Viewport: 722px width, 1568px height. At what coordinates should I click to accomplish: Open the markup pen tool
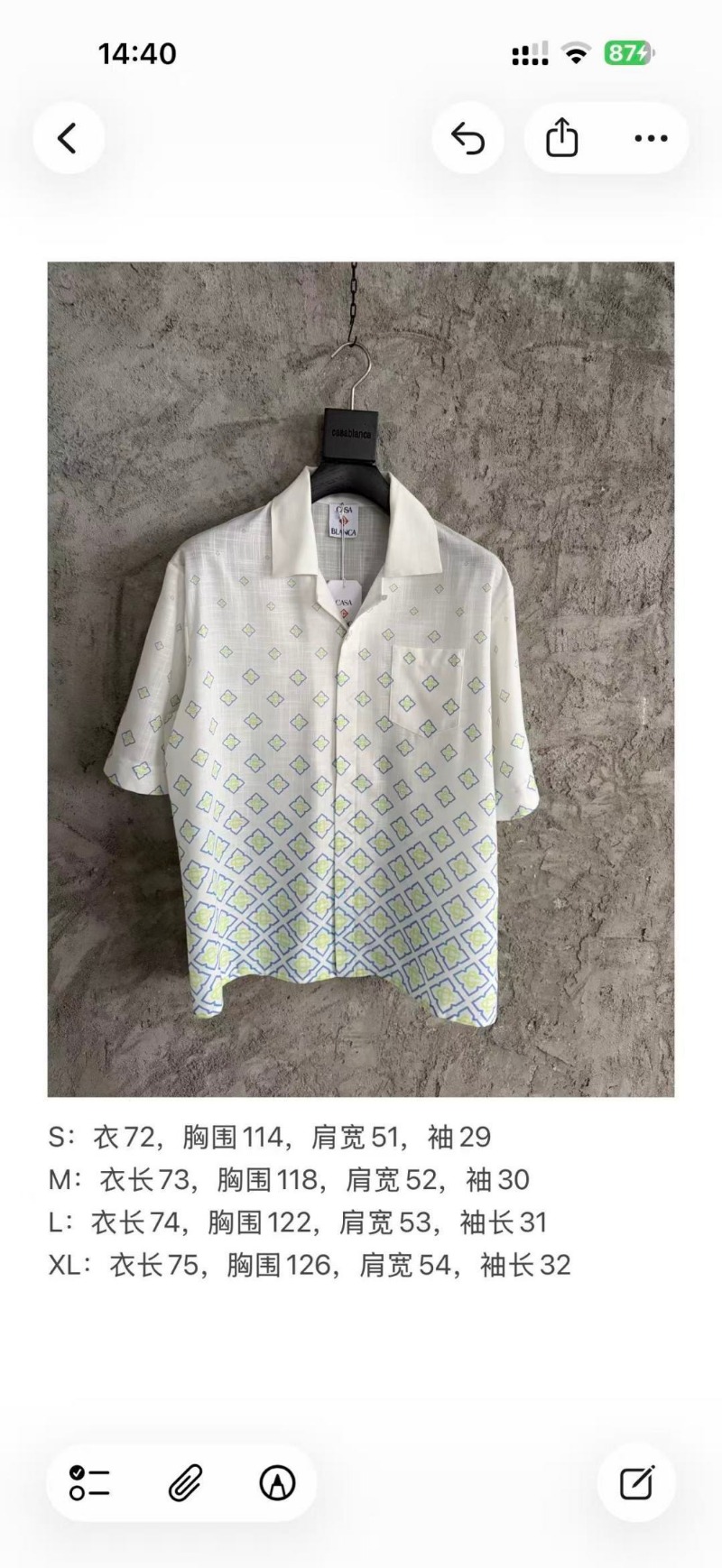coord(277,1482)
